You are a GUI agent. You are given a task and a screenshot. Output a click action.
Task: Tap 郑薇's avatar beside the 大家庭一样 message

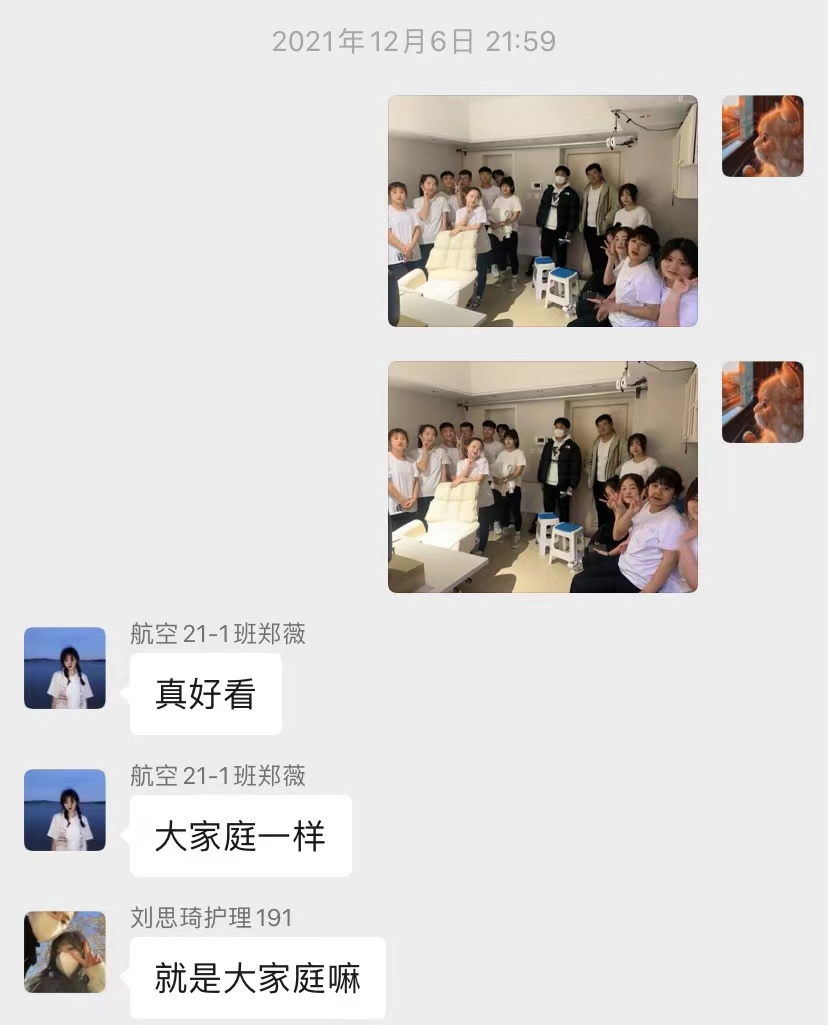tap(65, 810)
